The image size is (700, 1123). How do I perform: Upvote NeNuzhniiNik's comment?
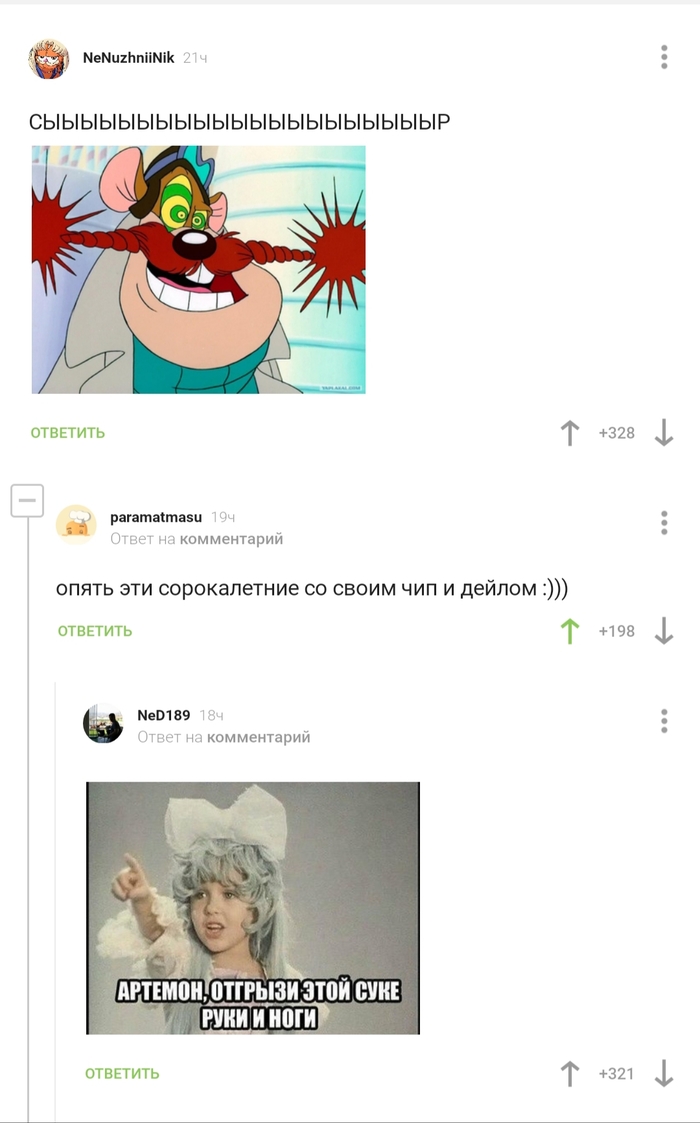[570, 433]
